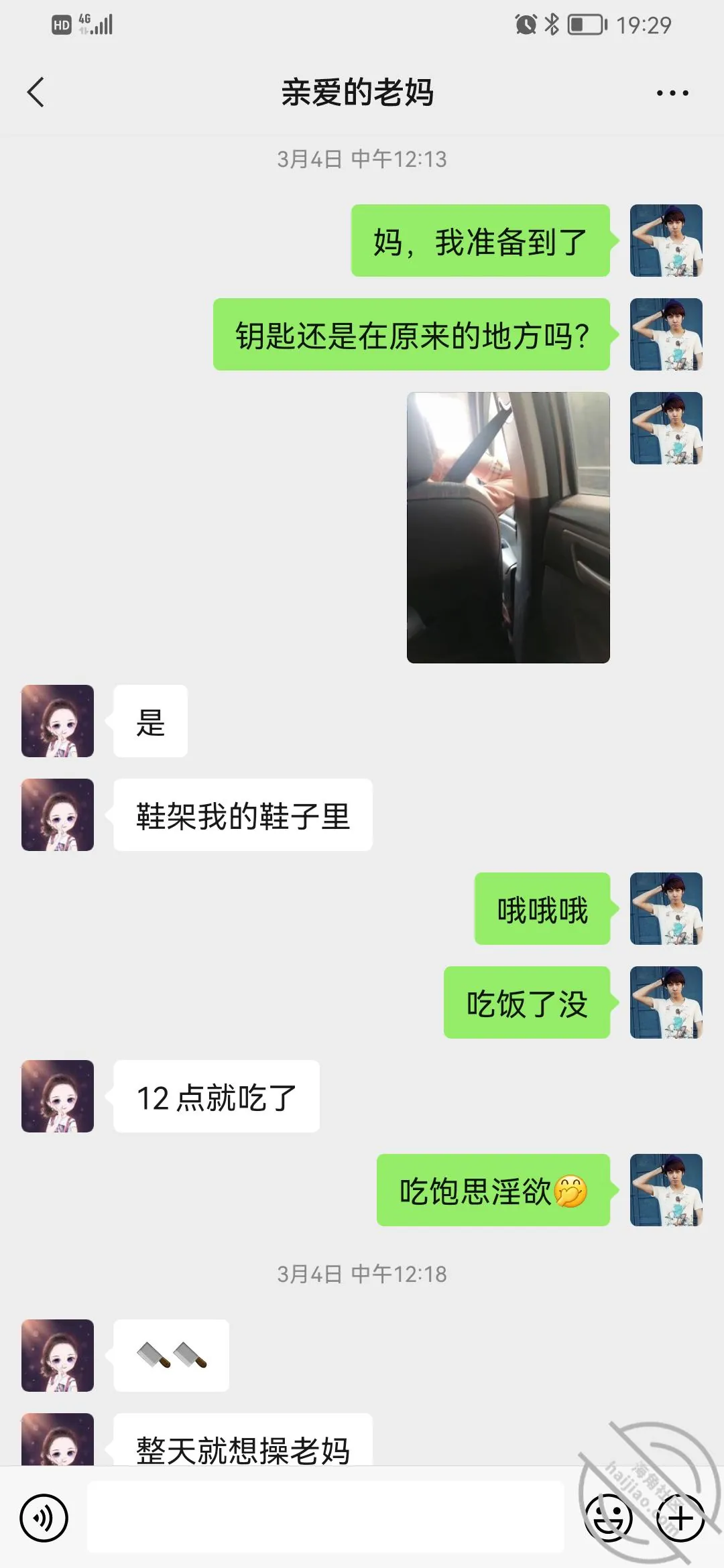Go back to the chat list
This screenshot has height=1568, width=724.
pos(36,92)
